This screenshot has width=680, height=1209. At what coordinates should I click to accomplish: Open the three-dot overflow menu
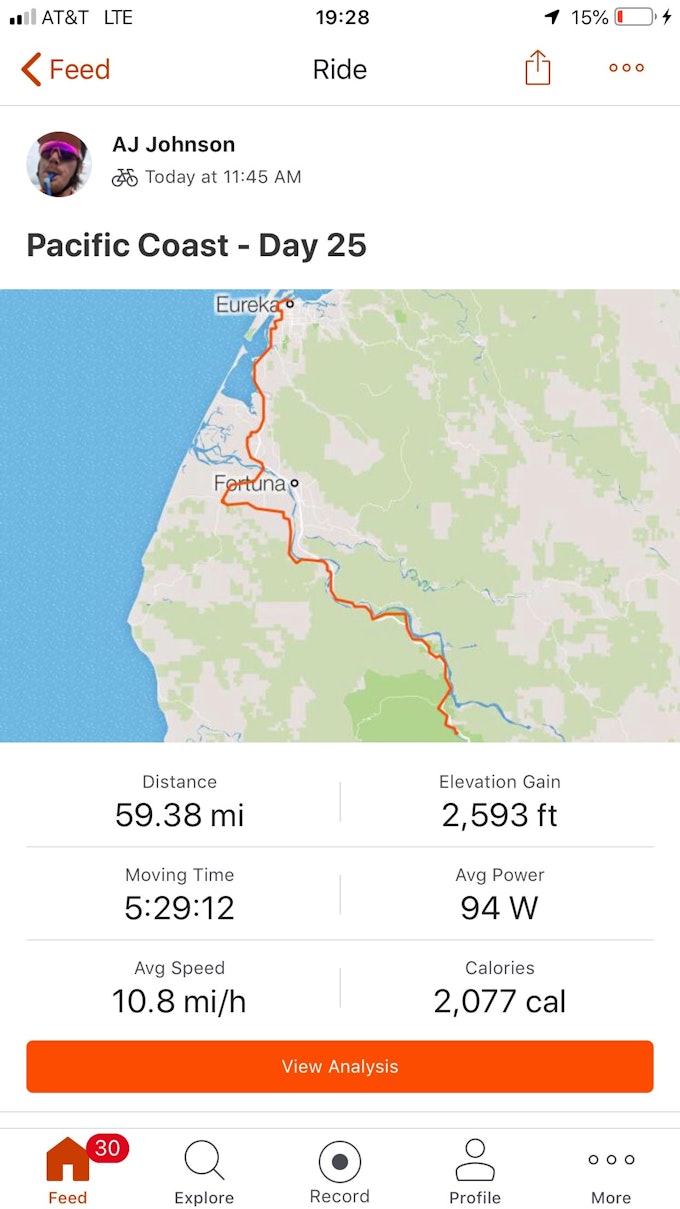tap(626, 68)
